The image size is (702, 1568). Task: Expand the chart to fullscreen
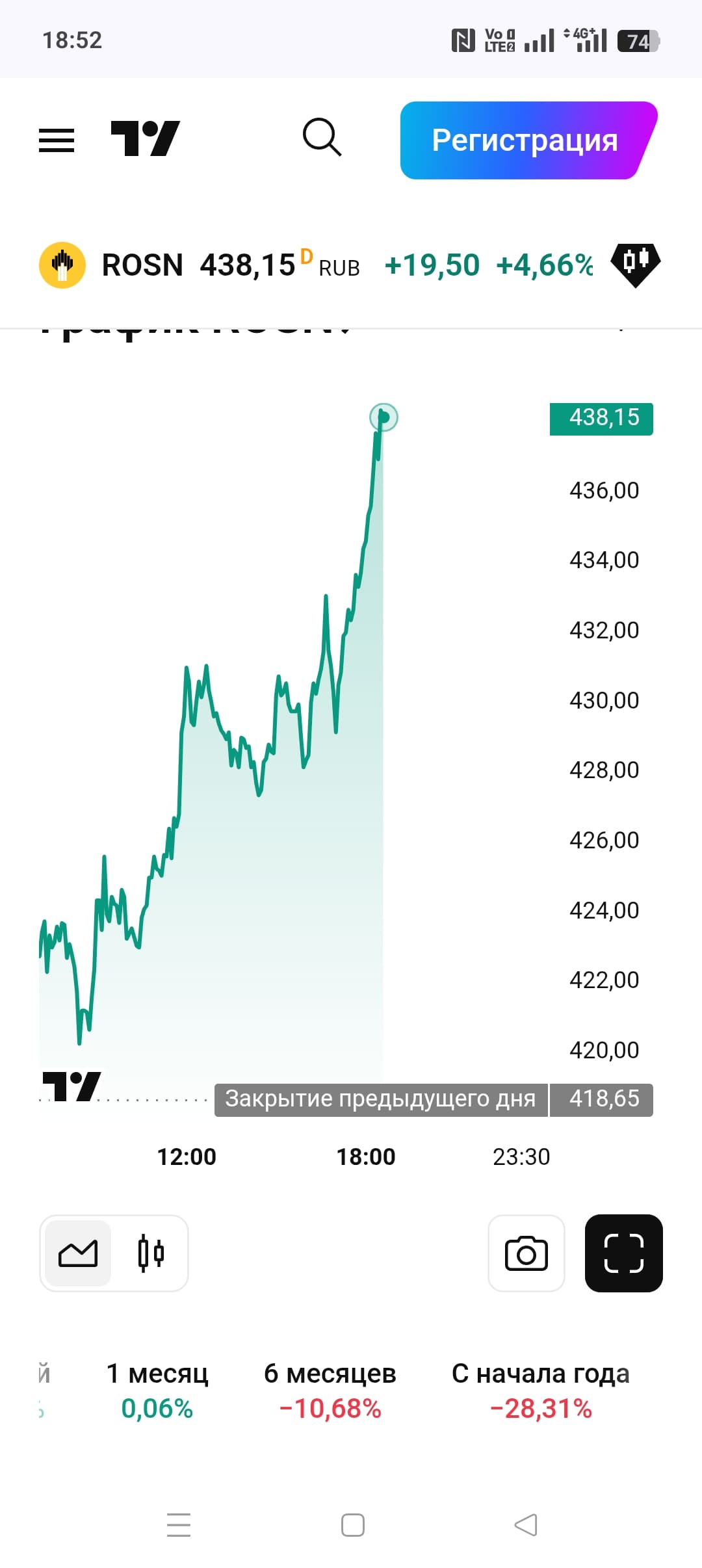pyautogui.click(x=623, y=1253)
